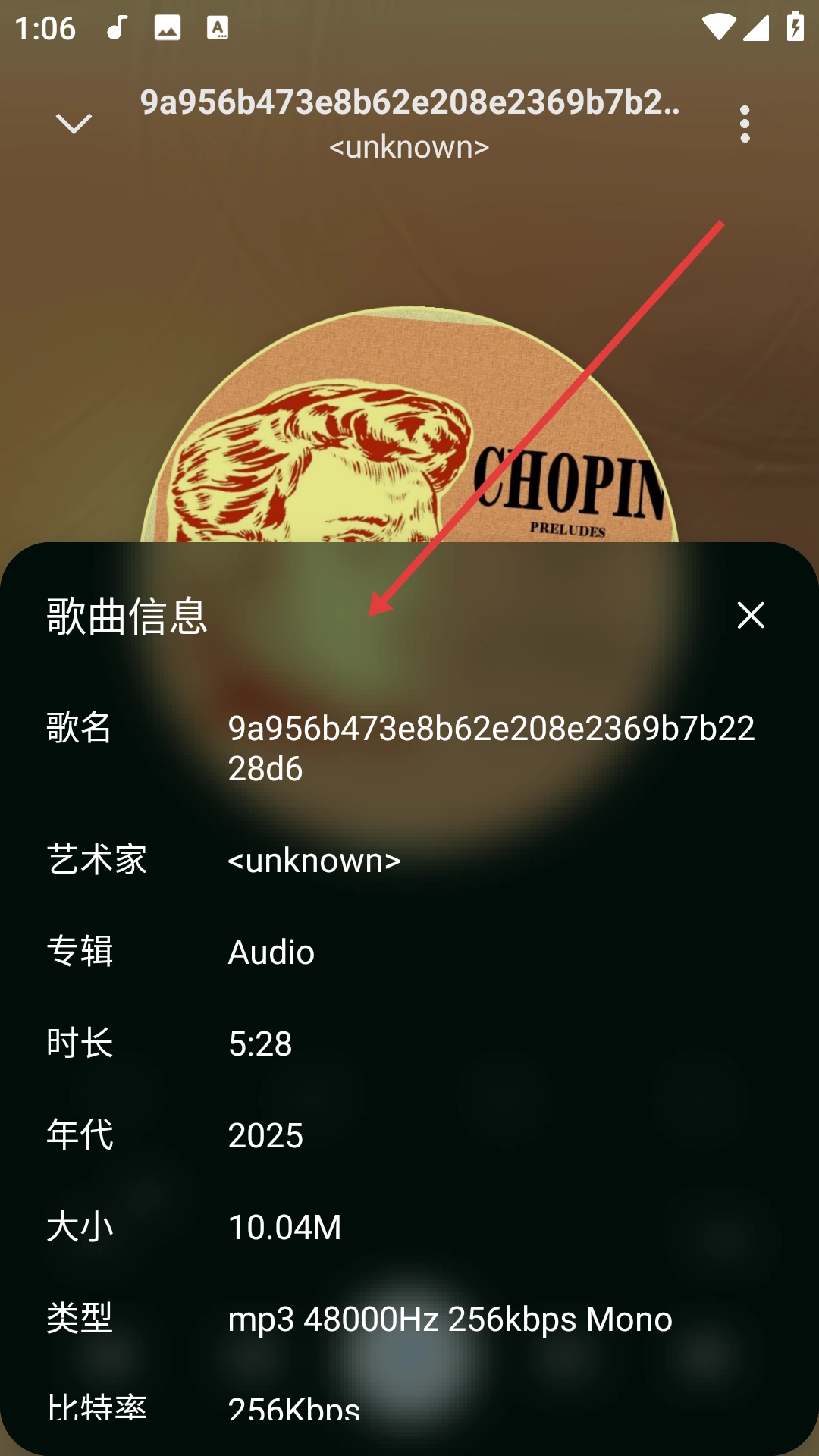
Task: Open the three-dot overflow menu
Action: [745, 124]
